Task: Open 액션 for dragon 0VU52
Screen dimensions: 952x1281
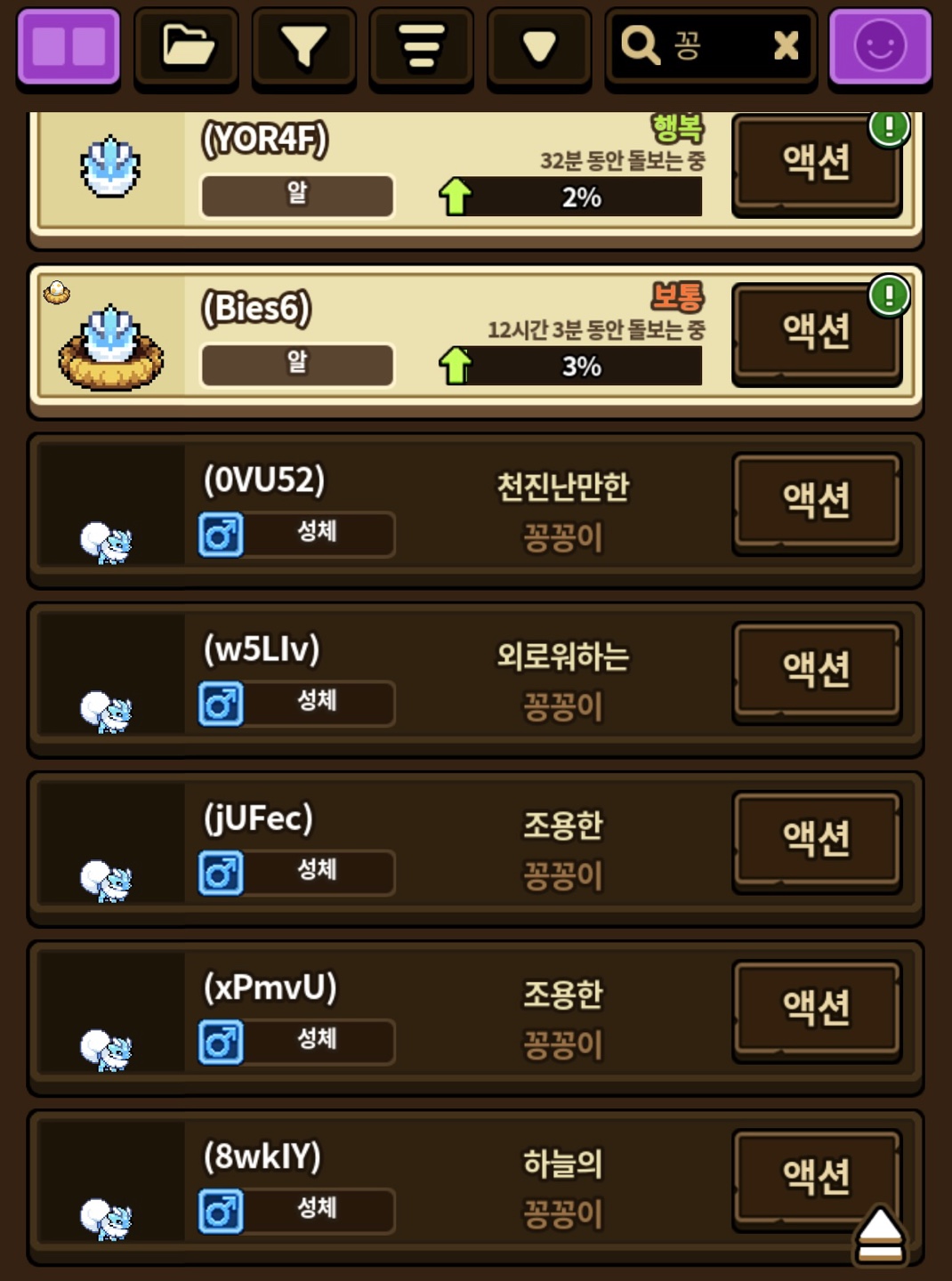Action: pyautogui.click(x=816, y=501)
